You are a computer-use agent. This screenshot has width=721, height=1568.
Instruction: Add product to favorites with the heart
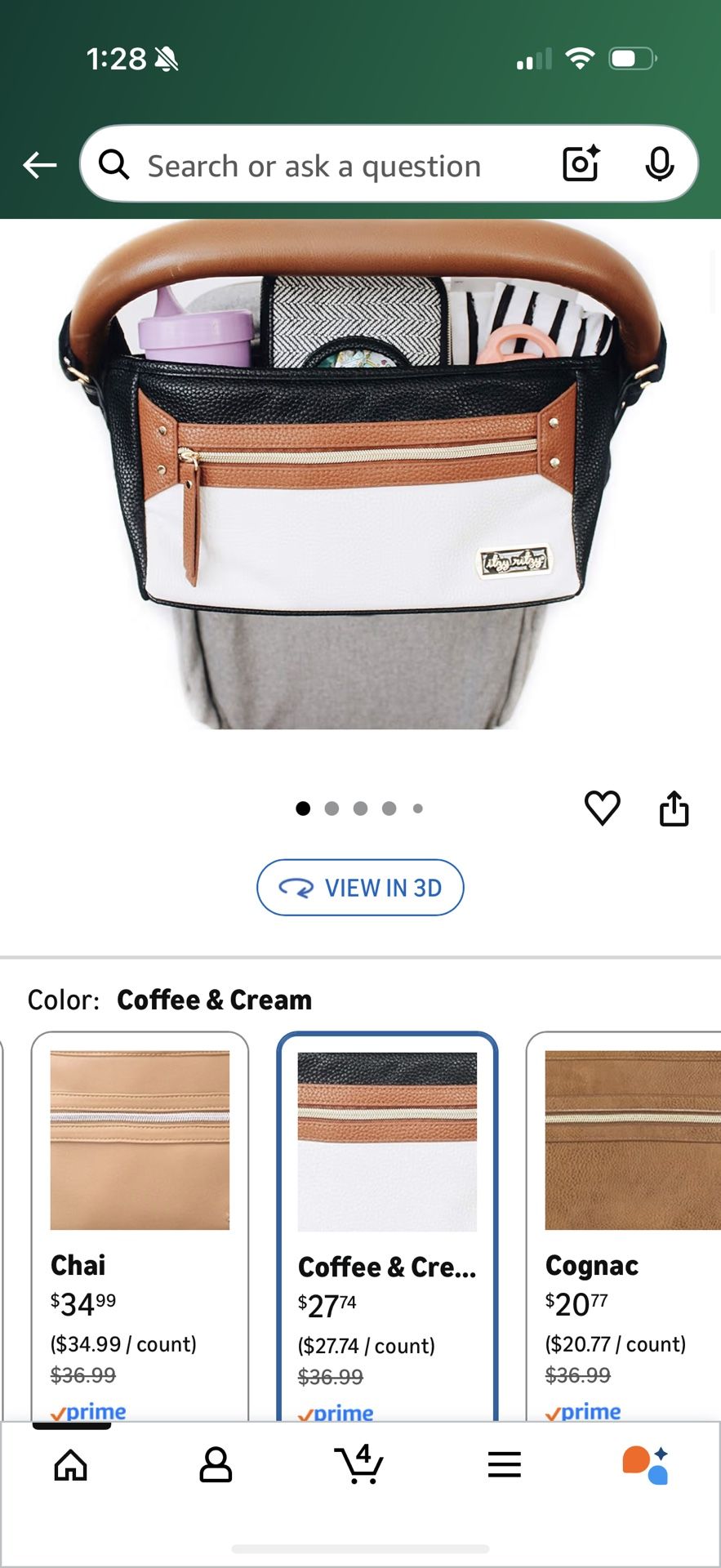[603, 808]
